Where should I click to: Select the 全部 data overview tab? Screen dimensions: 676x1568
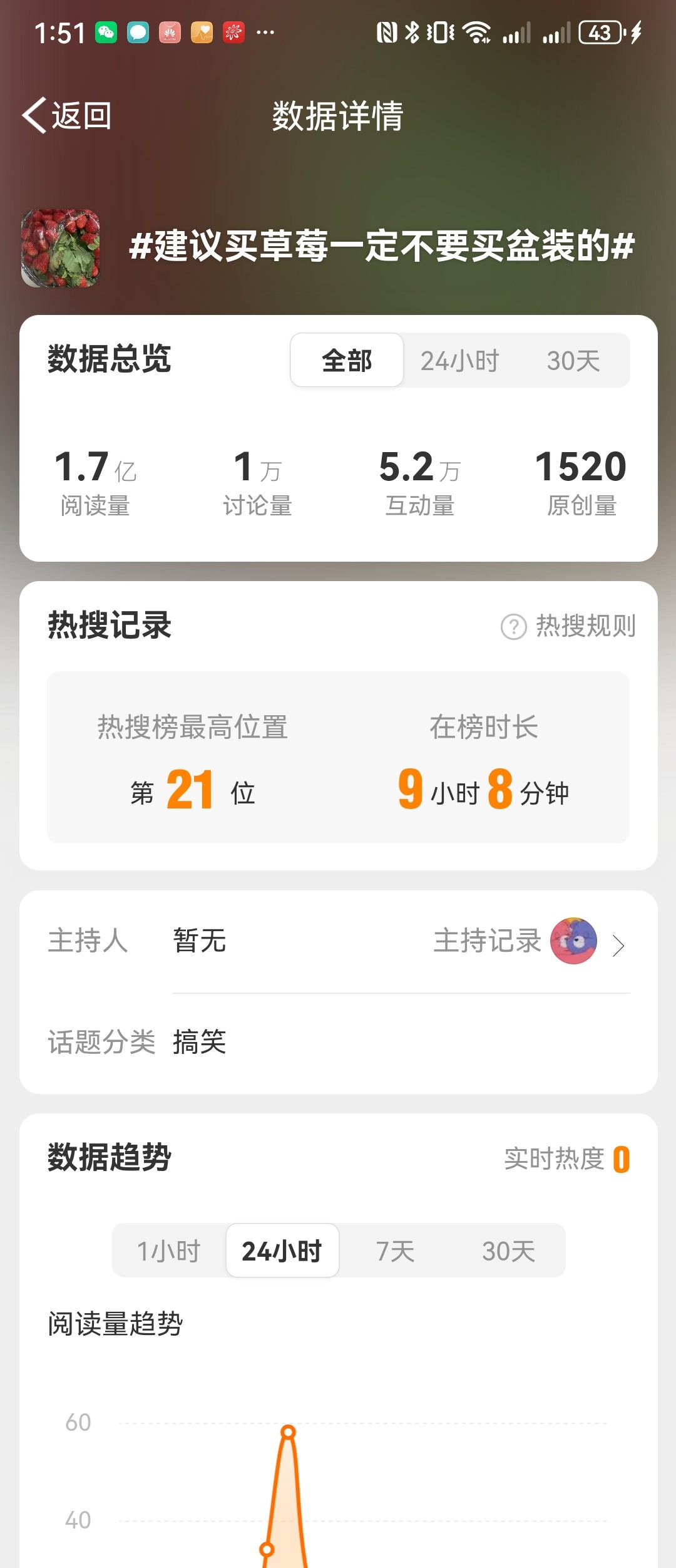click(x=347, y=361)
